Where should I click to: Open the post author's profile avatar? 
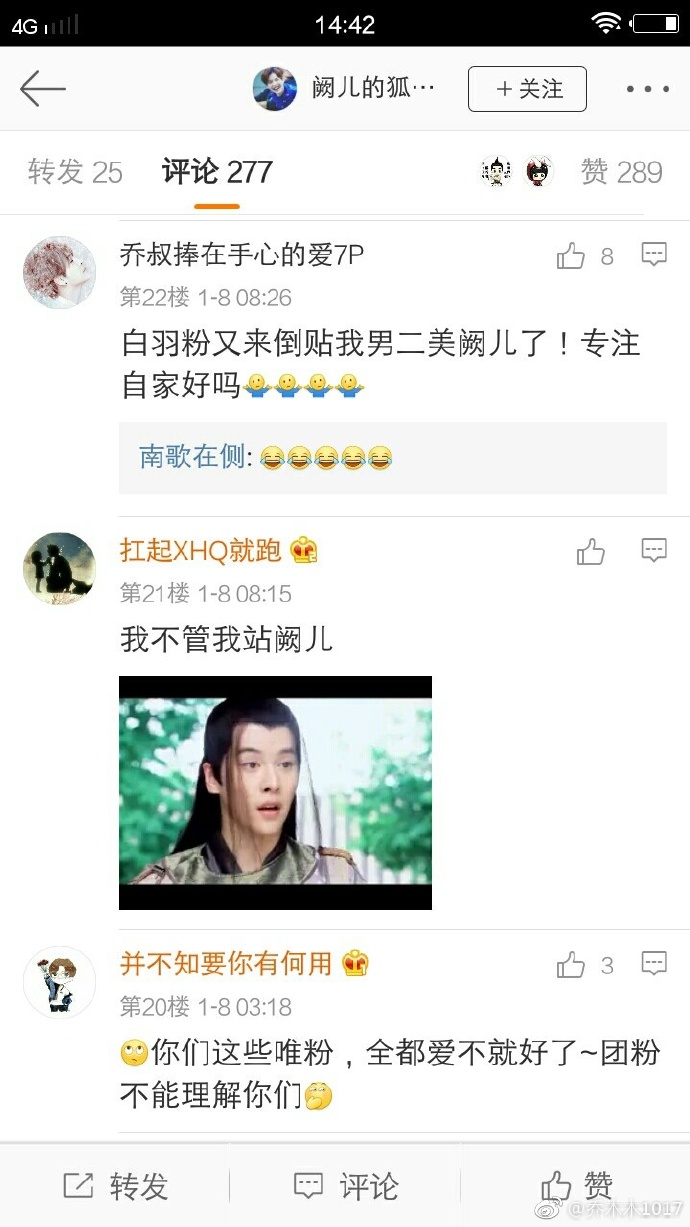275,89
